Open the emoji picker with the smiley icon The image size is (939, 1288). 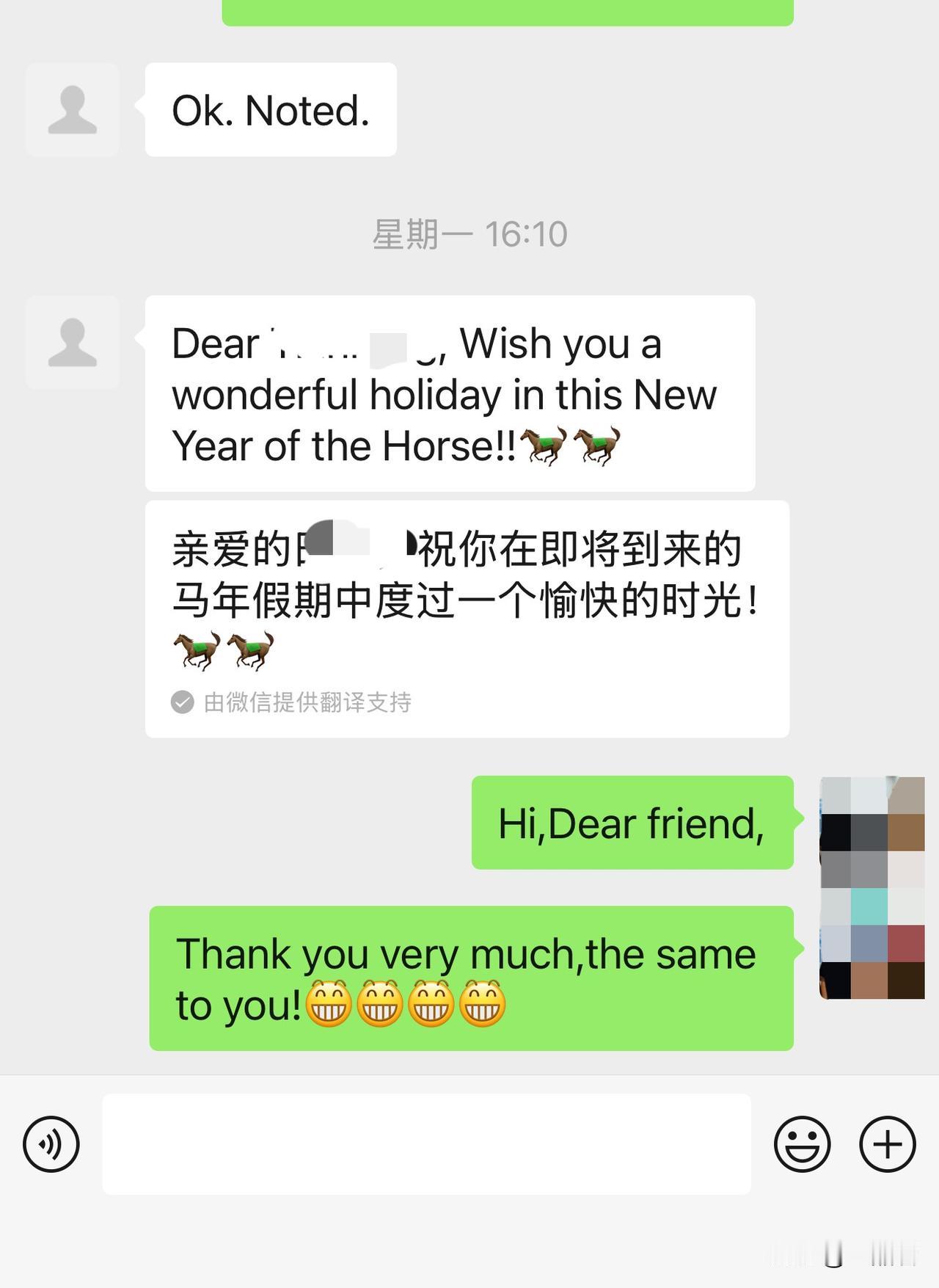[804, 1145]
